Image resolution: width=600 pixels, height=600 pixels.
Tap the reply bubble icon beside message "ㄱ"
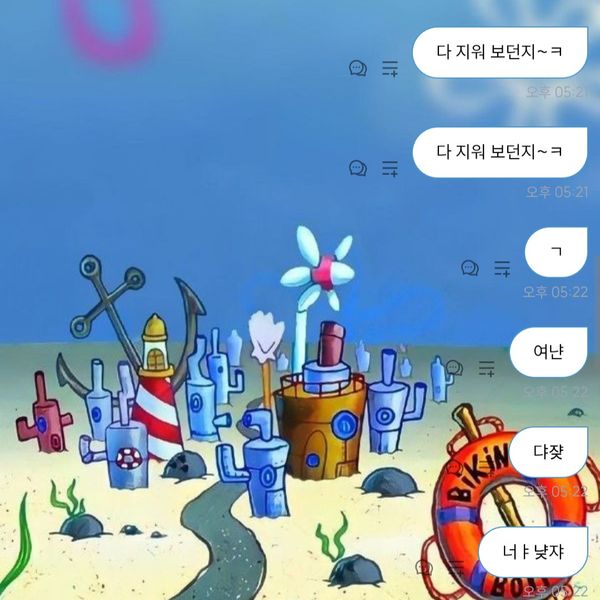pos(469,268)
